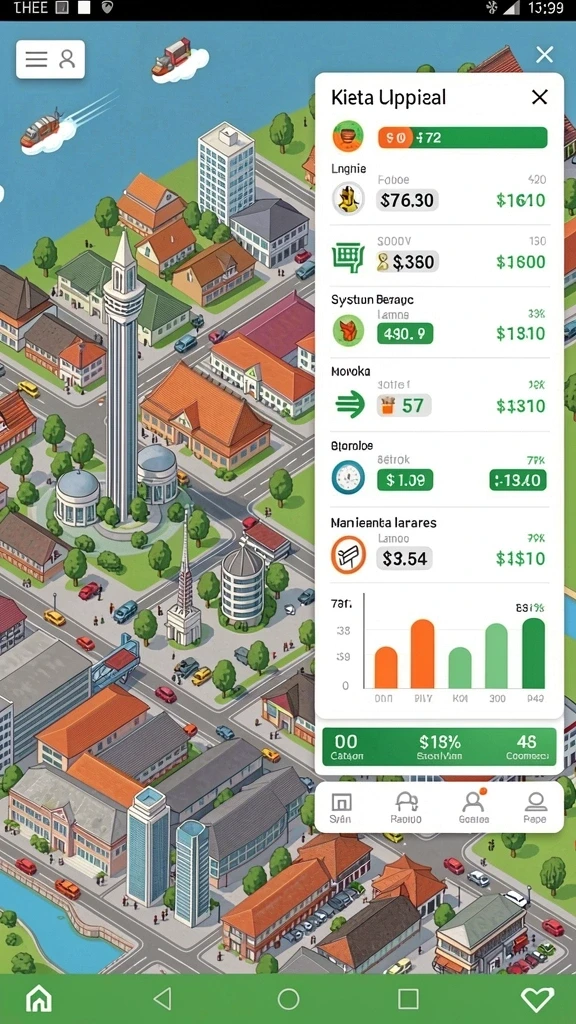Go back using the system back triangle

click(x=162, y=999)
